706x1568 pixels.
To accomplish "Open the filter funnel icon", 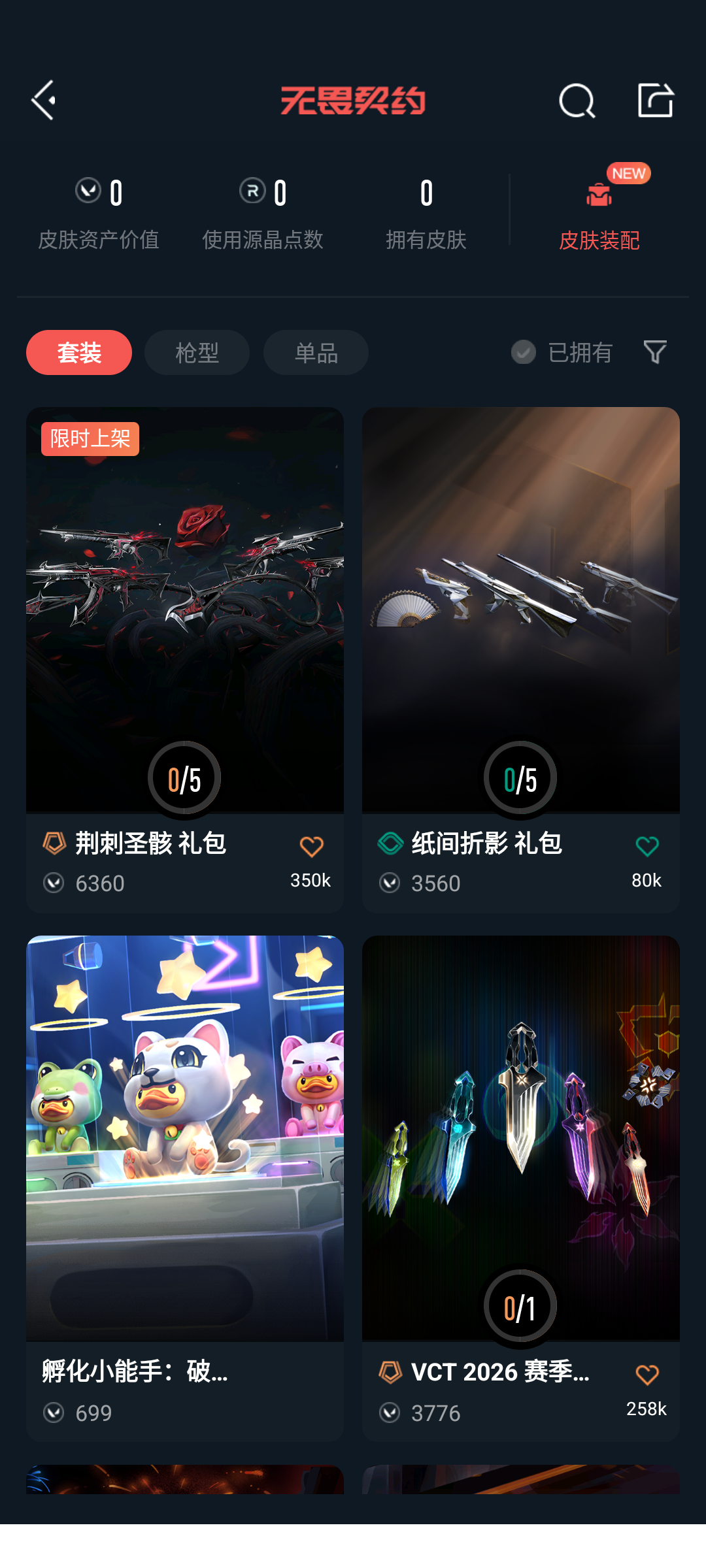I will pos(655,353).
